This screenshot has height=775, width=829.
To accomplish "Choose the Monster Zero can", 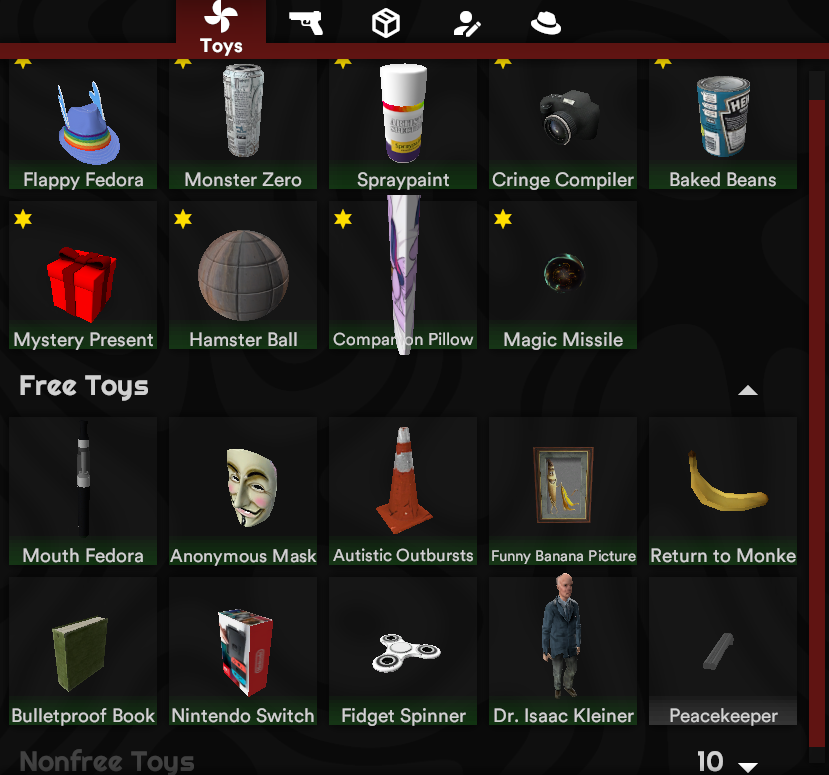I will tap(243, 125).
